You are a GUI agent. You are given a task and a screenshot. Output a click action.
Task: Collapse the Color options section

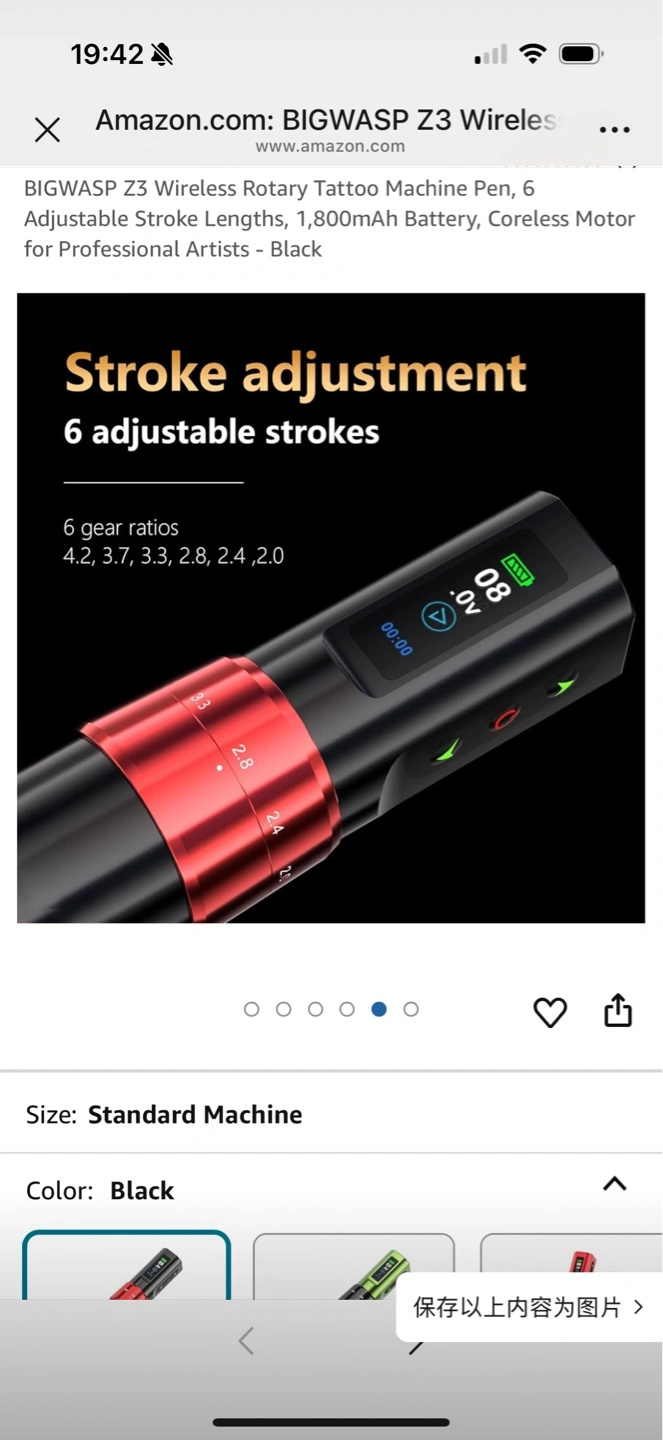614,1184
